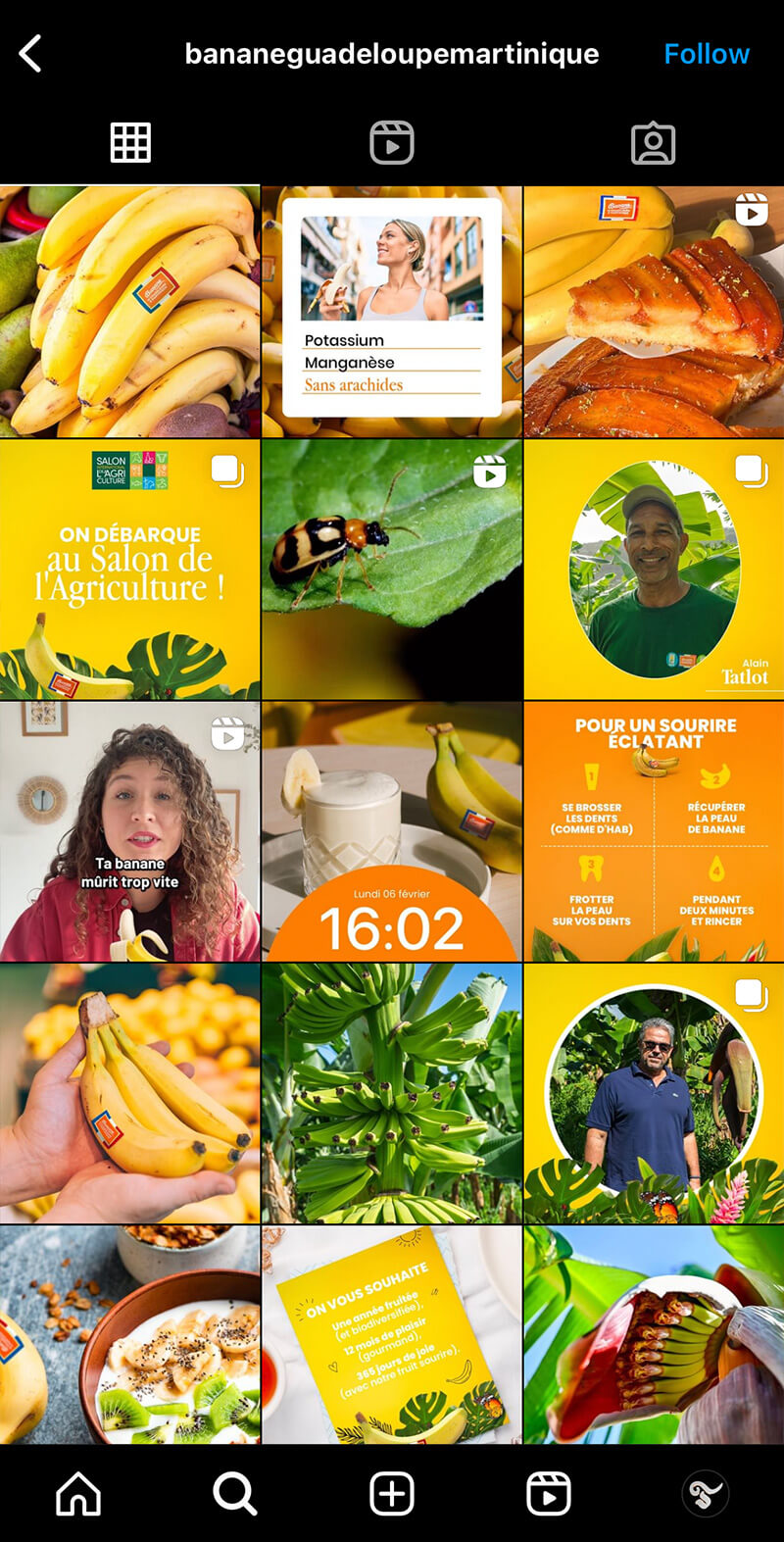Open the Potassium Manganèse post

(x=391, y=311)
